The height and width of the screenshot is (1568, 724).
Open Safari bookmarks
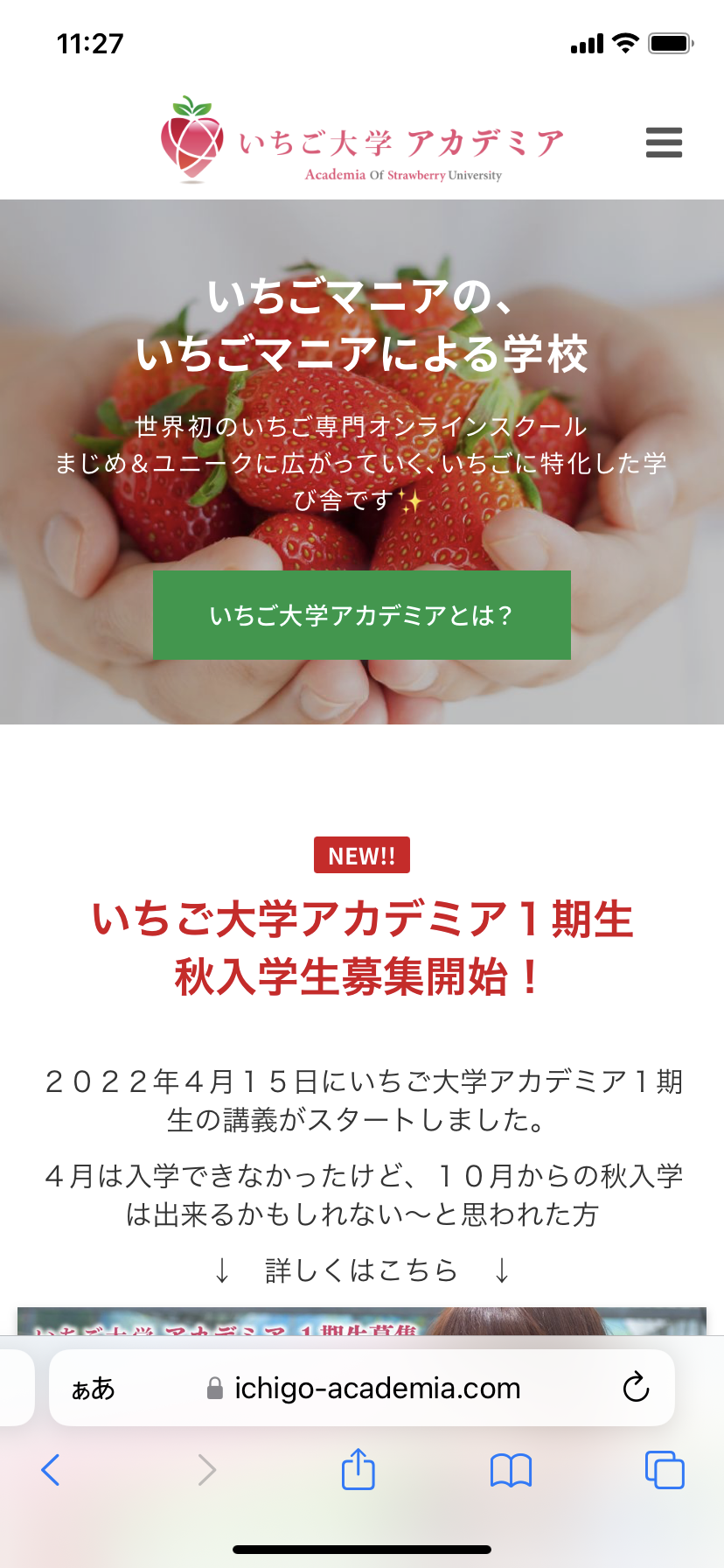511,1470
